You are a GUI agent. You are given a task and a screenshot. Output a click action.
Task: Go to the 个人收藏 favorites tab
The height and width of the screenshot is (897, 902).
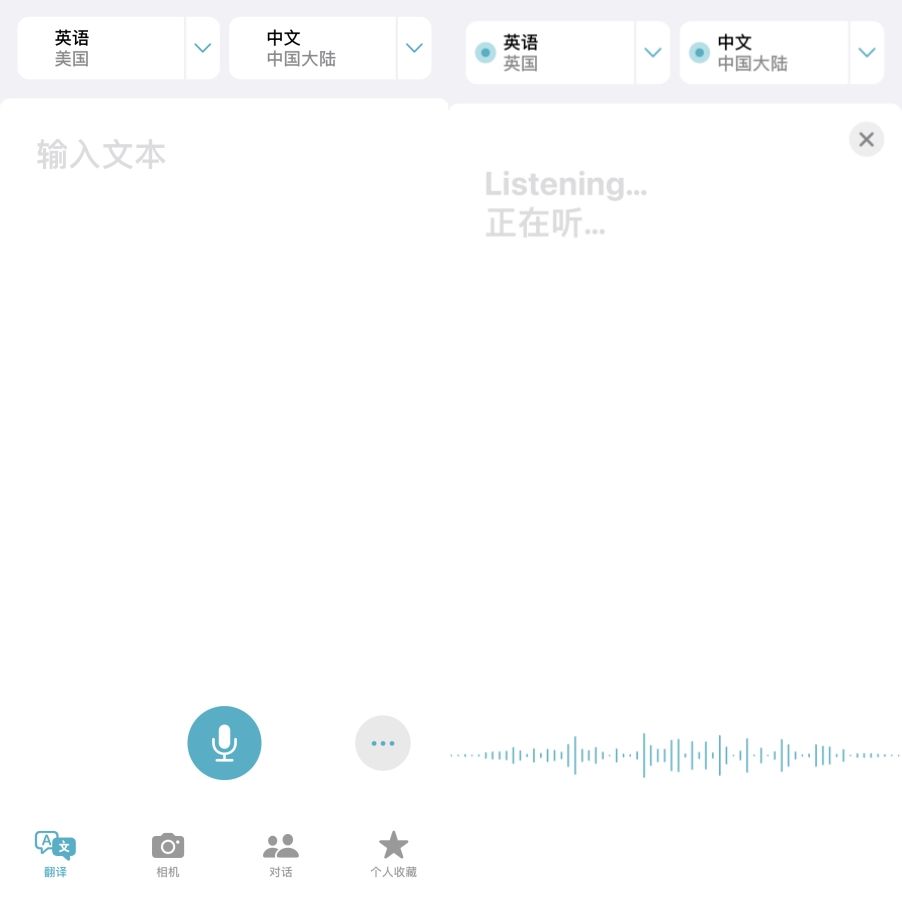tap(393, 854)
